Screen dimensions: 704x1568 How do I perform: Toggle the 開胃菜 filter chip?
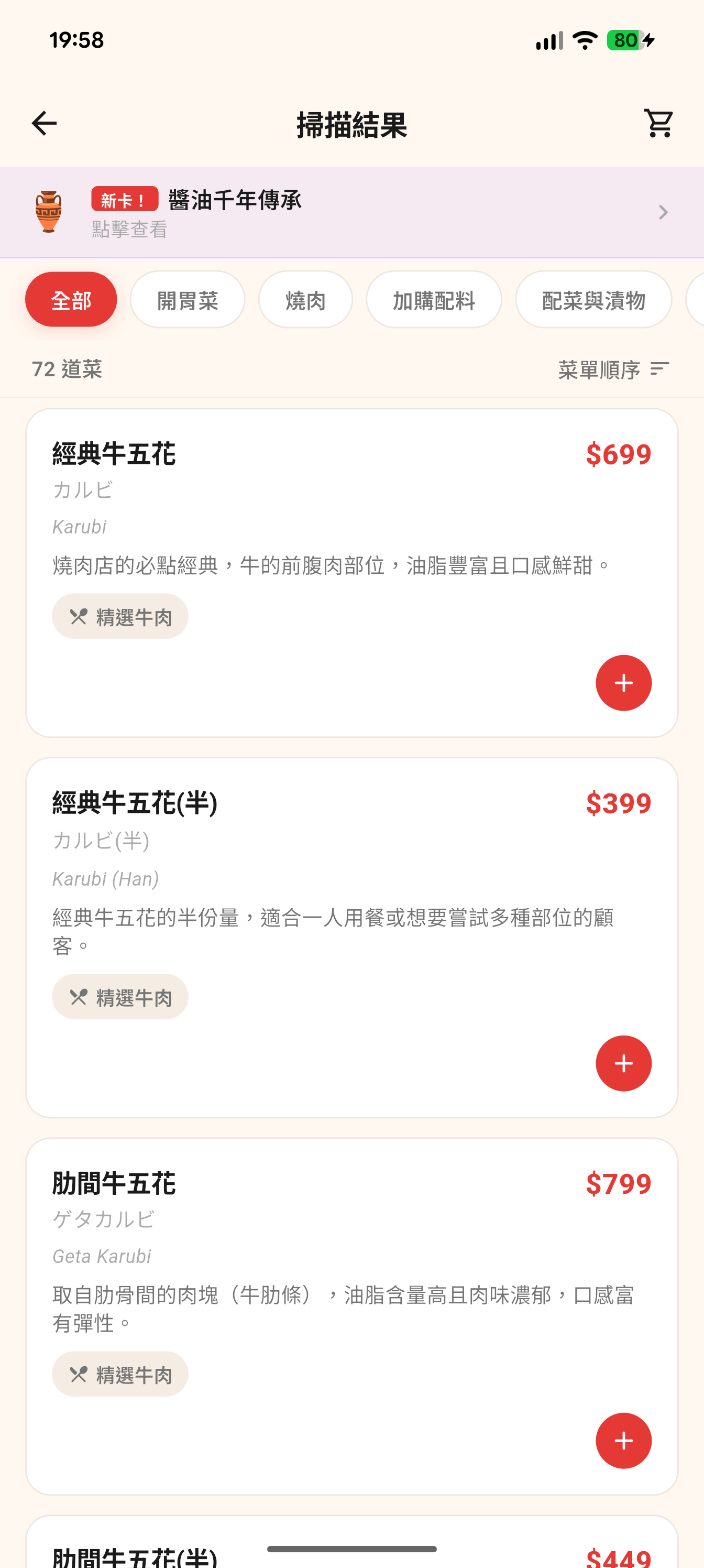click(x=187, y=299)
